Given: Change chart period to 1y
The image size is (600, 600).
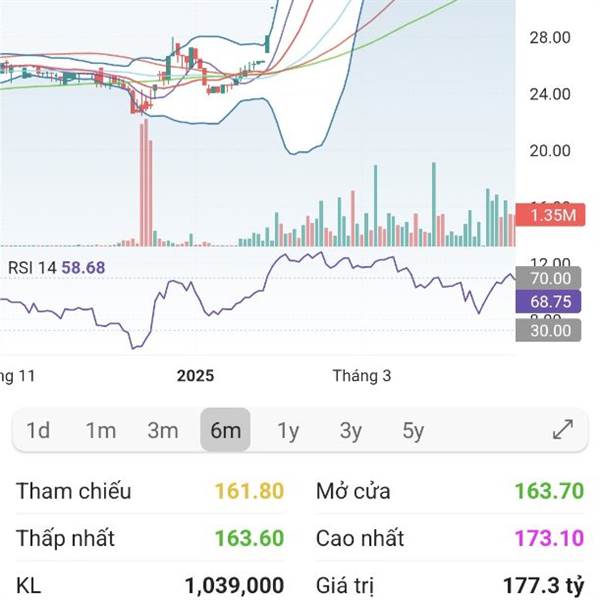Looking at the screenshot, I should click(x=288, y=431).
